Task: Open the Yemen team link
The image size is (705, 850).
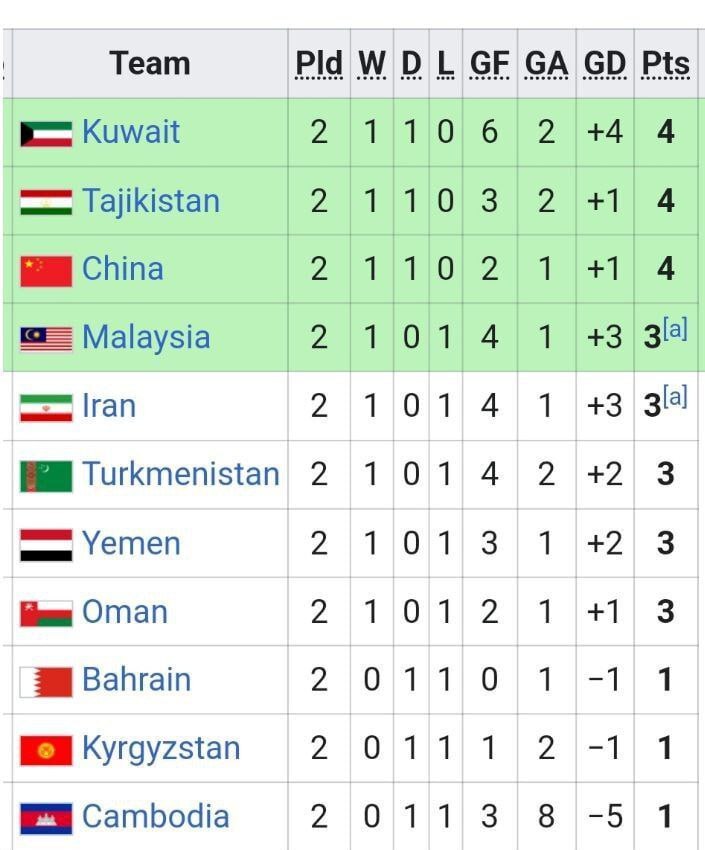Action: coord(131,543)
